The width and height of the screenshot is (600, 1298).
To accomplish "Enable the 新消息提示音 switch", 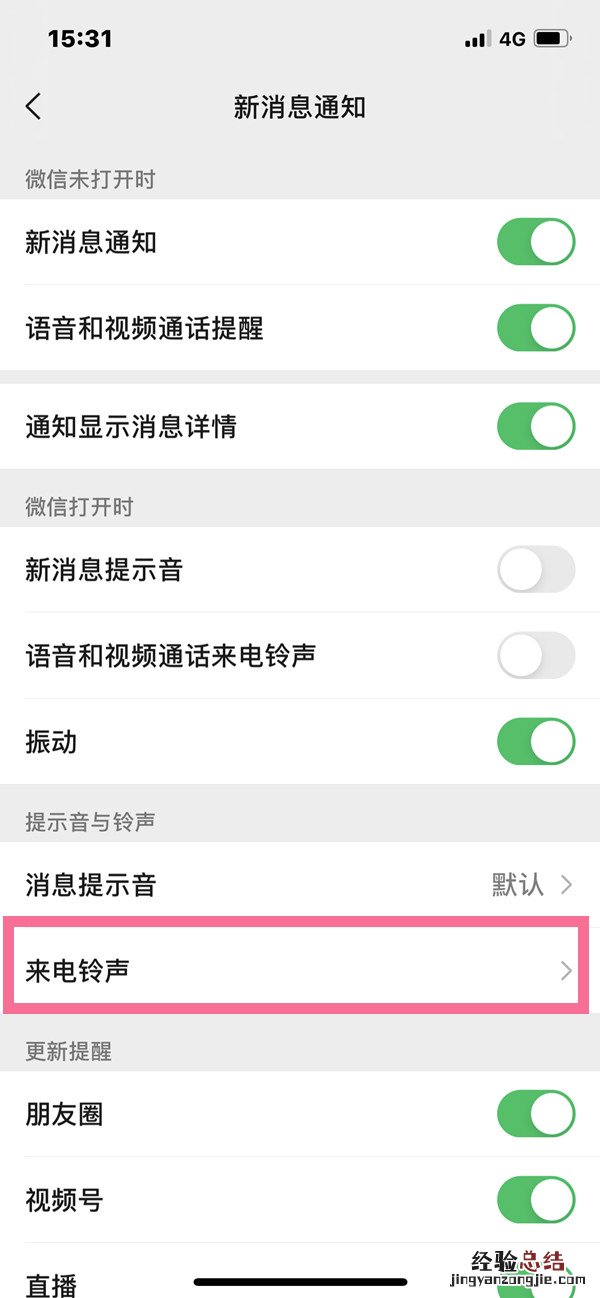I will tap(536, 570).
